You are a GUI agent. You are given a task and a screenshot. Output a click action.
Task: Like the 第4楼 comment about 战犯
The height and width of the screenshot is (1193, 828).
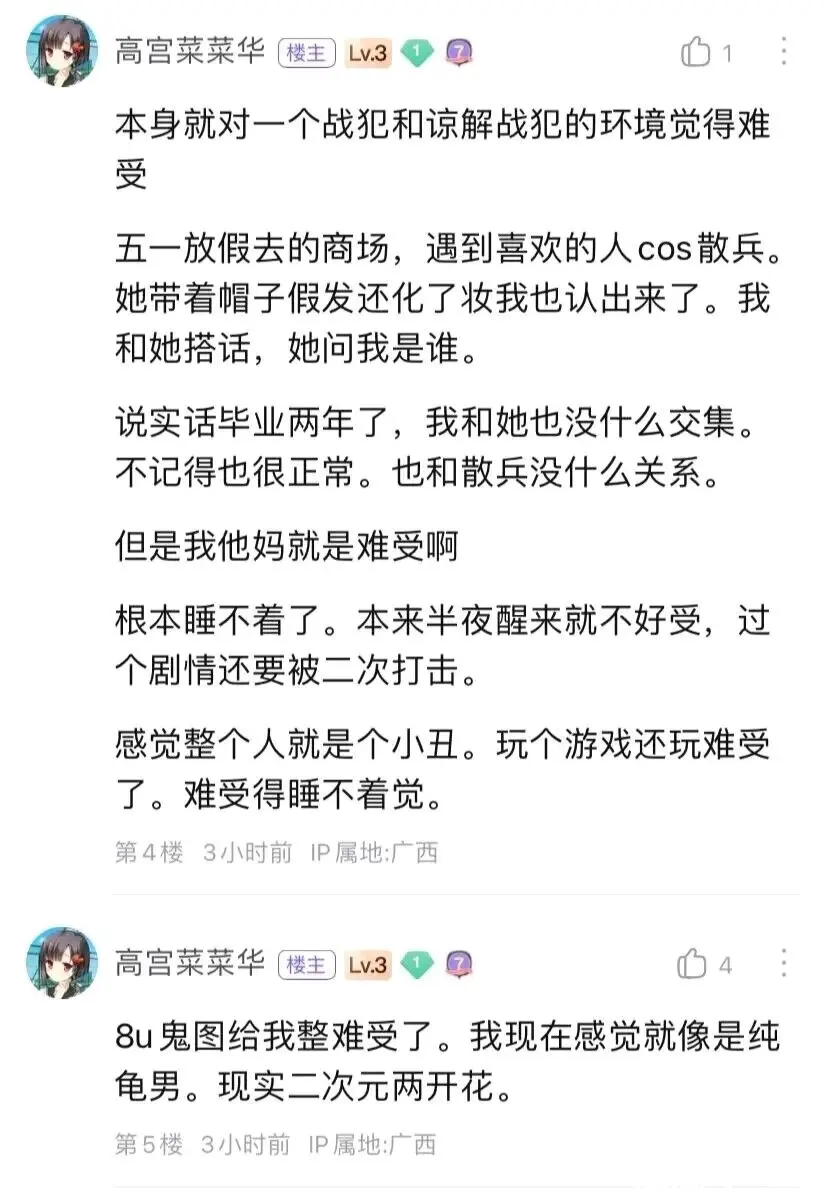click(x=696, y=52)
